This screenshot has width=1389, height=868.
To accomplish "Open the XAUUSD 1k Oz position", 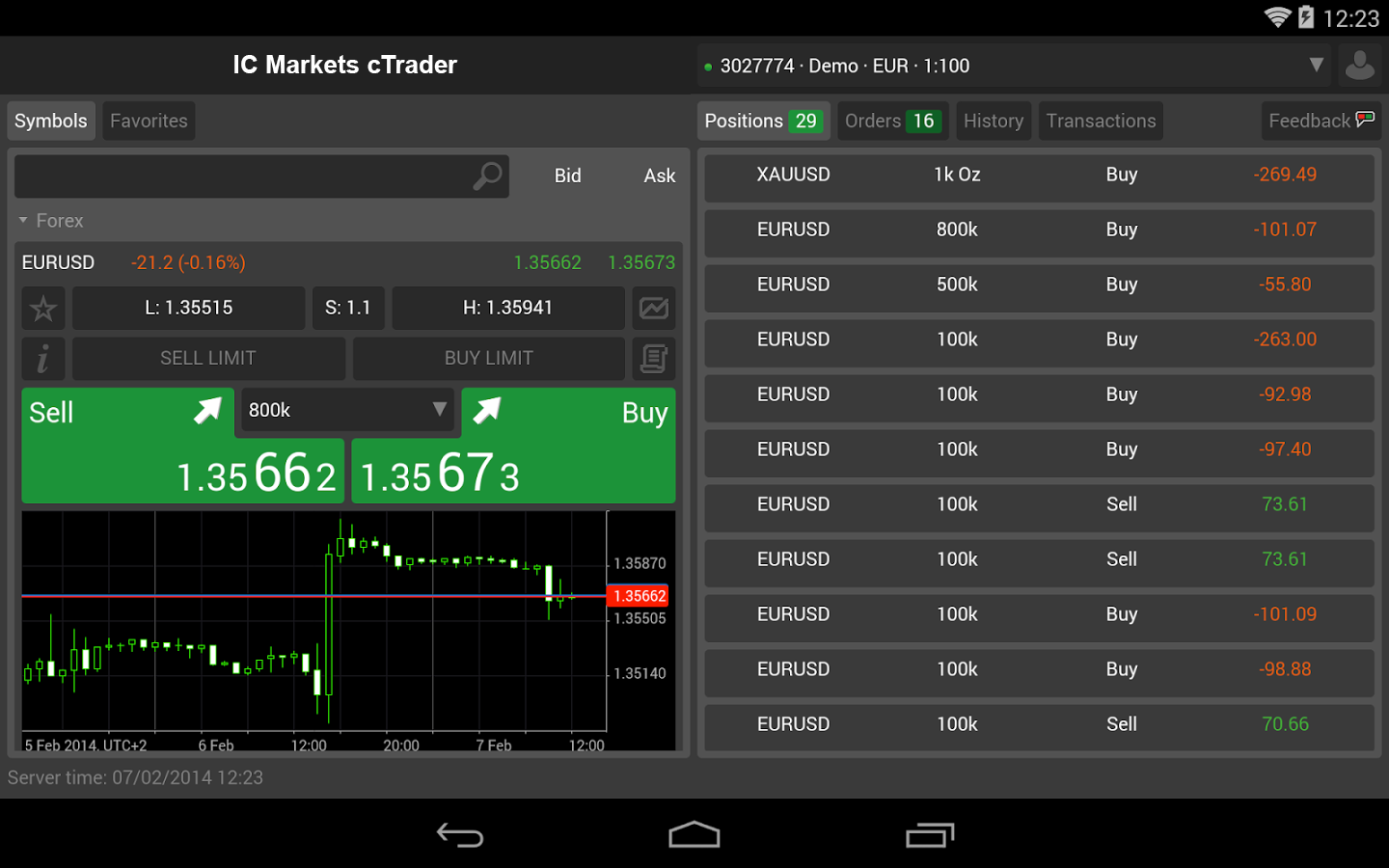I will click(x=1038, y=176).
